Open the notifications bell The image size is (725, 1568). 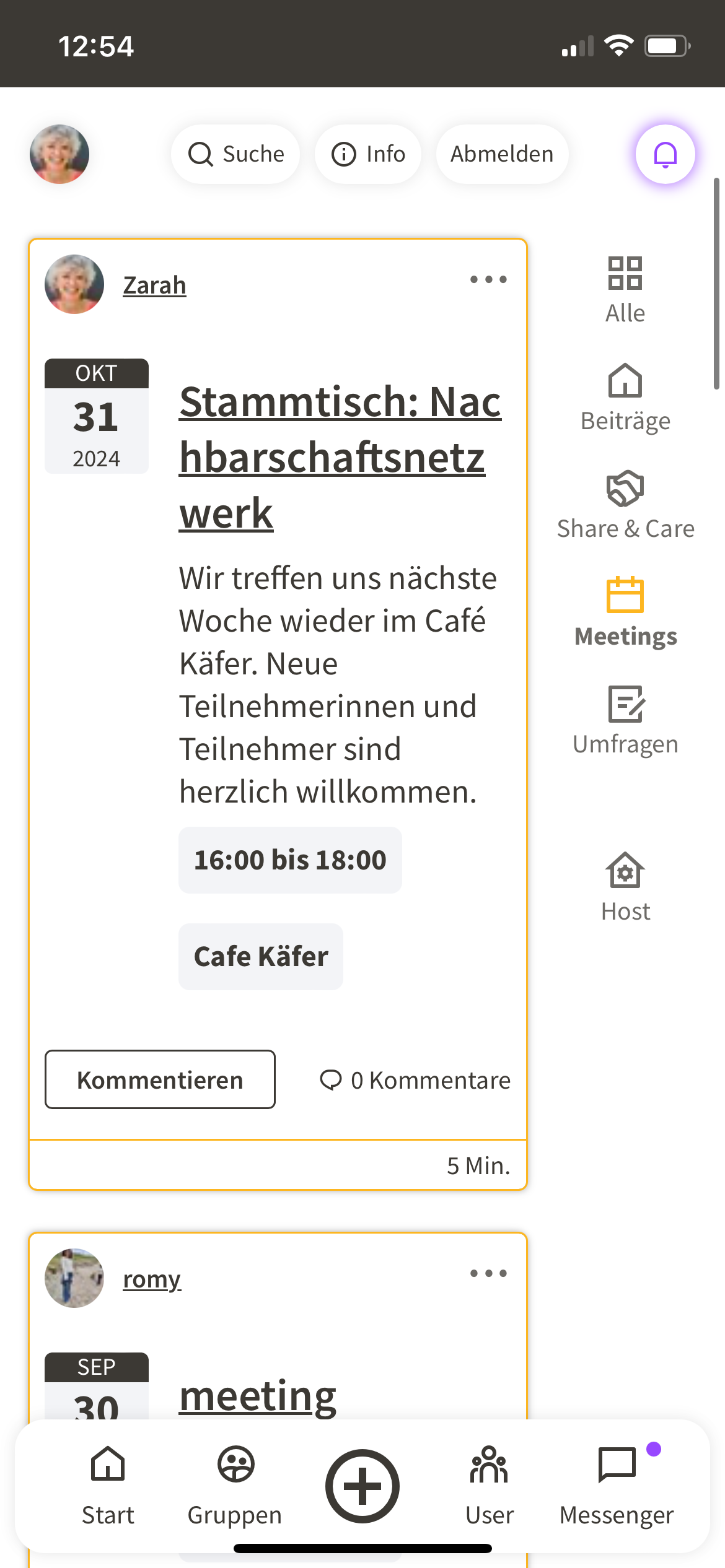665,154
